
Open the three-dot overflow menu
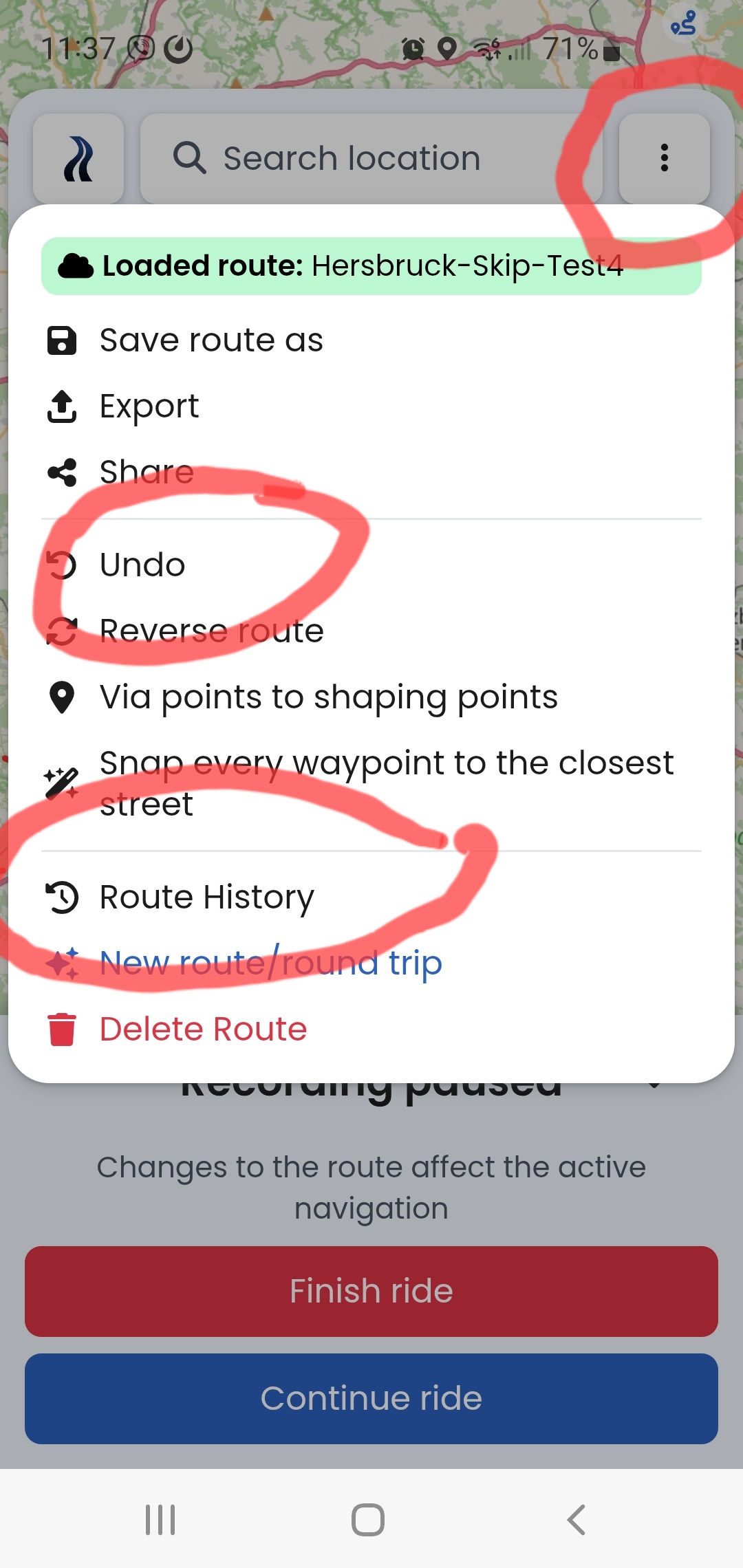tap(664, 158)
